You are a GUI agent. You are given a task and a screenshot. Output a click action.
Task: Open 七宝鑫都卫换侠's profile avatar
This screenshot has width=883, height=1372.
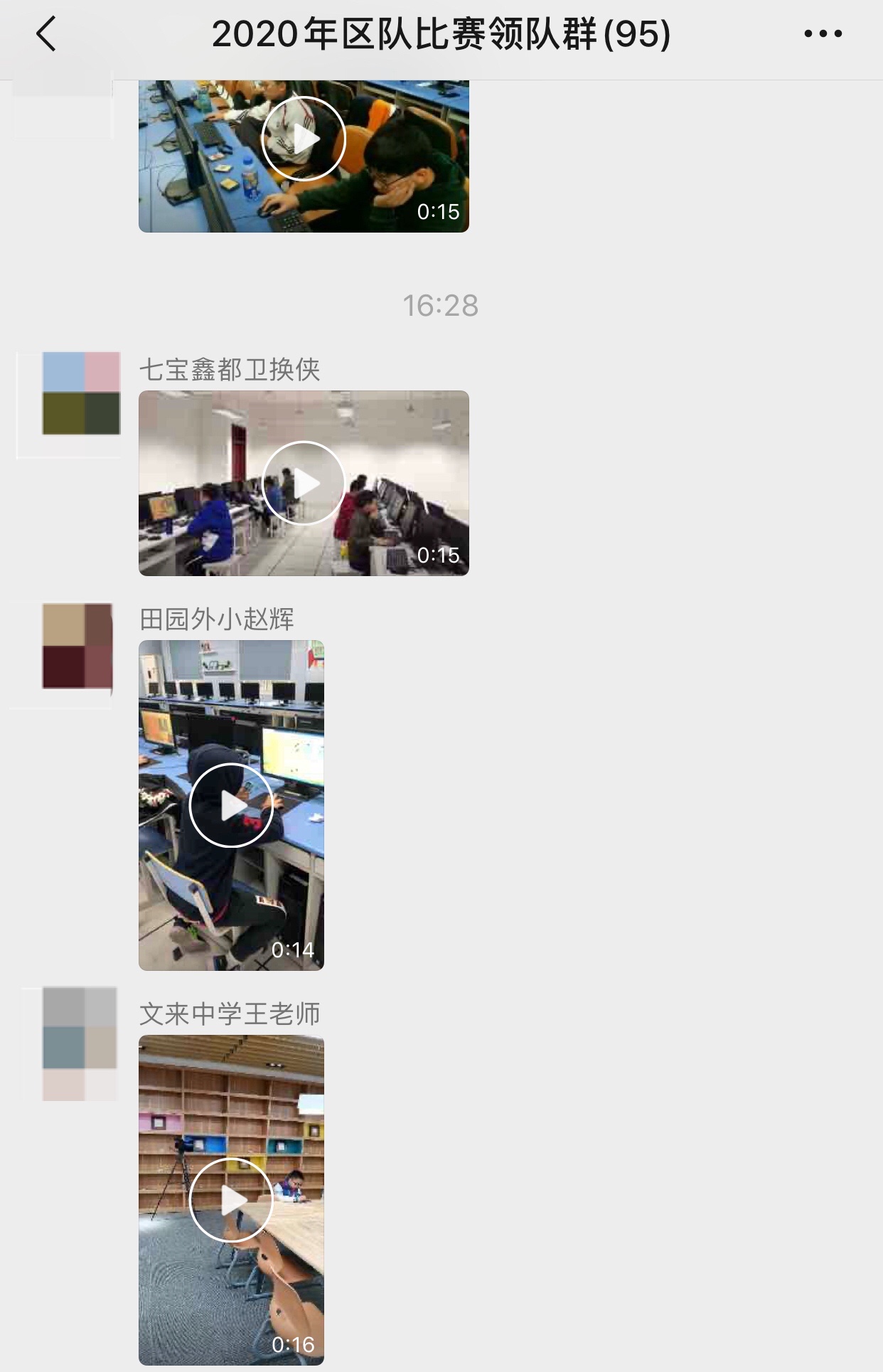[x=80, y=393]
